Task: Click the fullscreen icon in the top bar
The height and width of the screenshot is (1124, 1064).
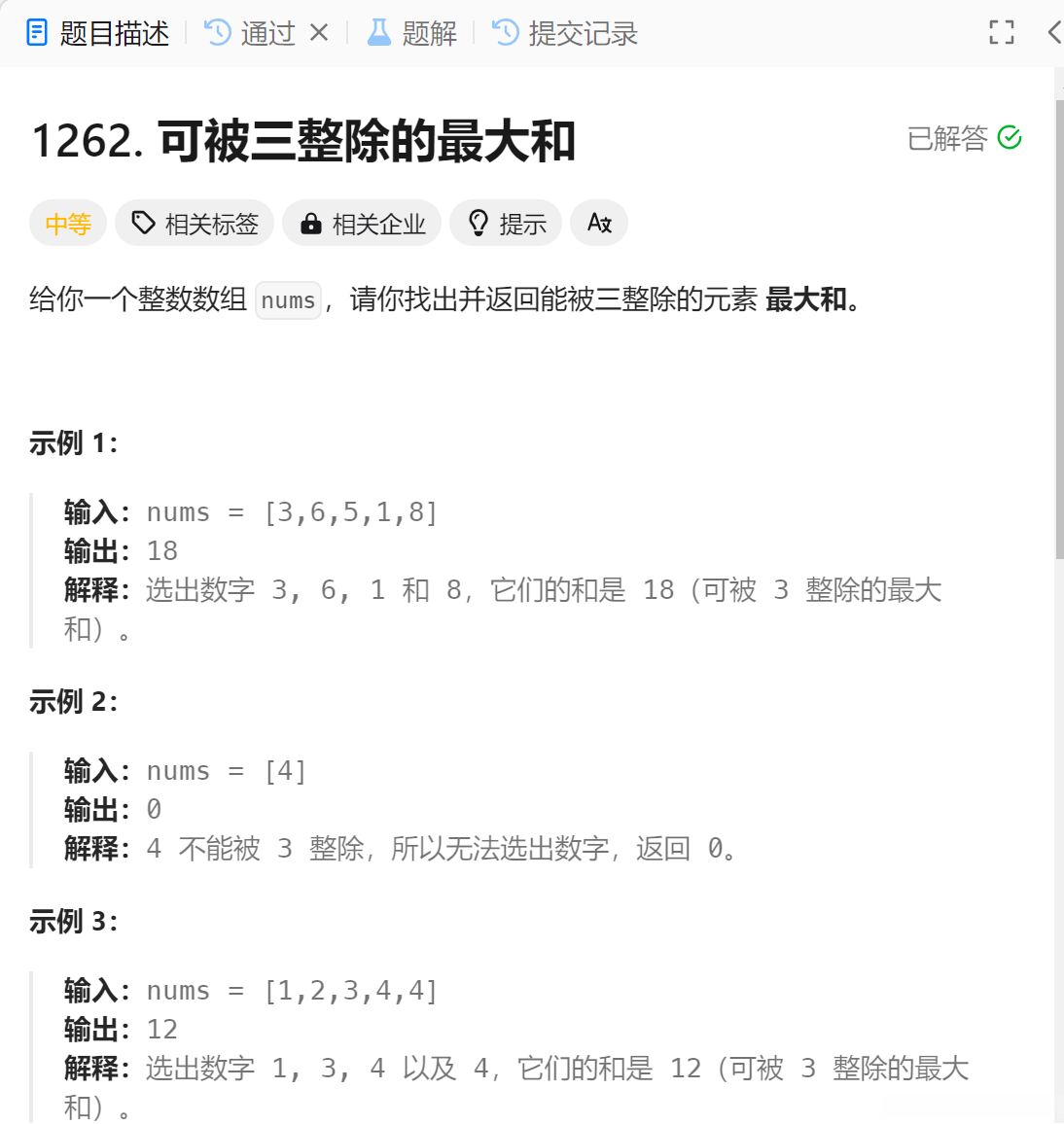Action: pyautogui.click(x=1001, y=32)
